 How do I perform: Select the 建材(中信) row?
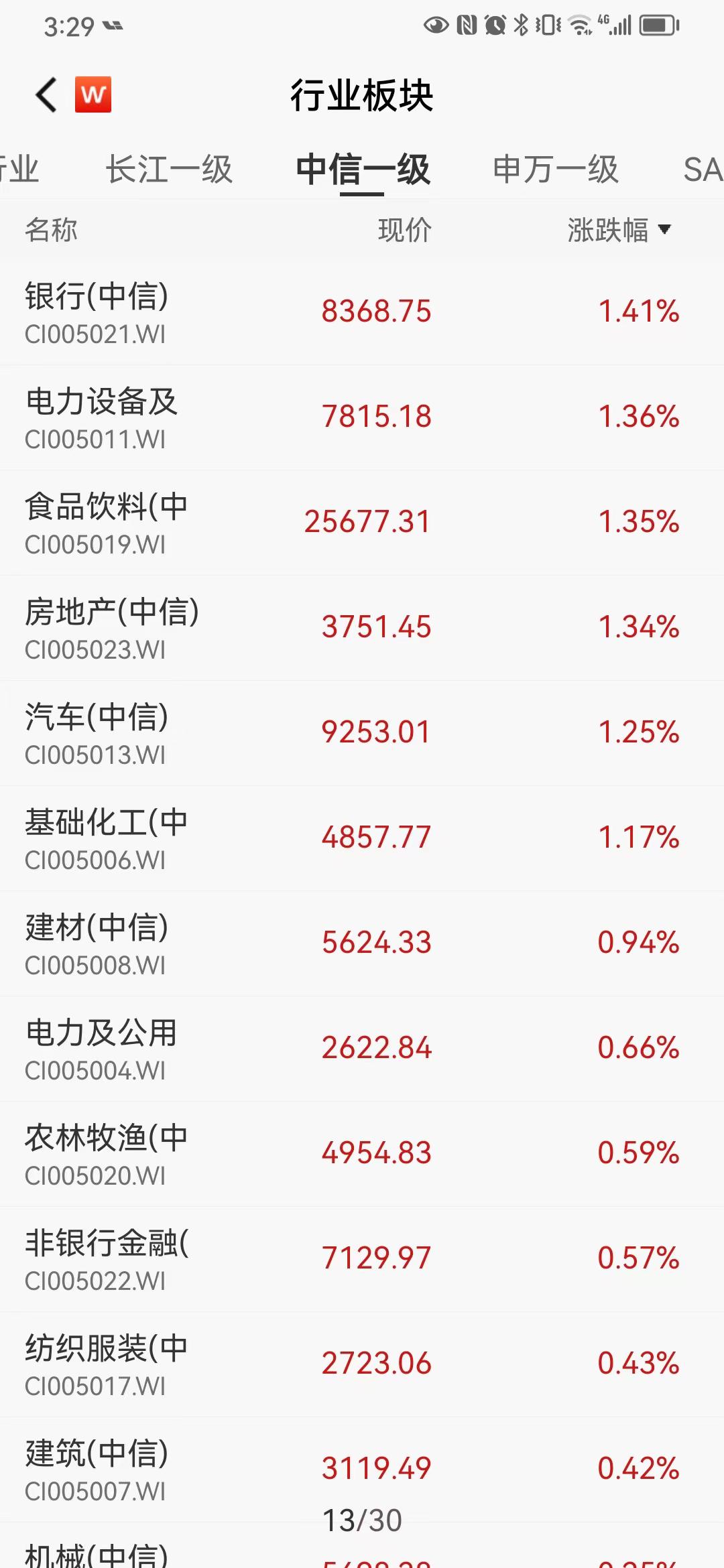(x=362, y=943)
